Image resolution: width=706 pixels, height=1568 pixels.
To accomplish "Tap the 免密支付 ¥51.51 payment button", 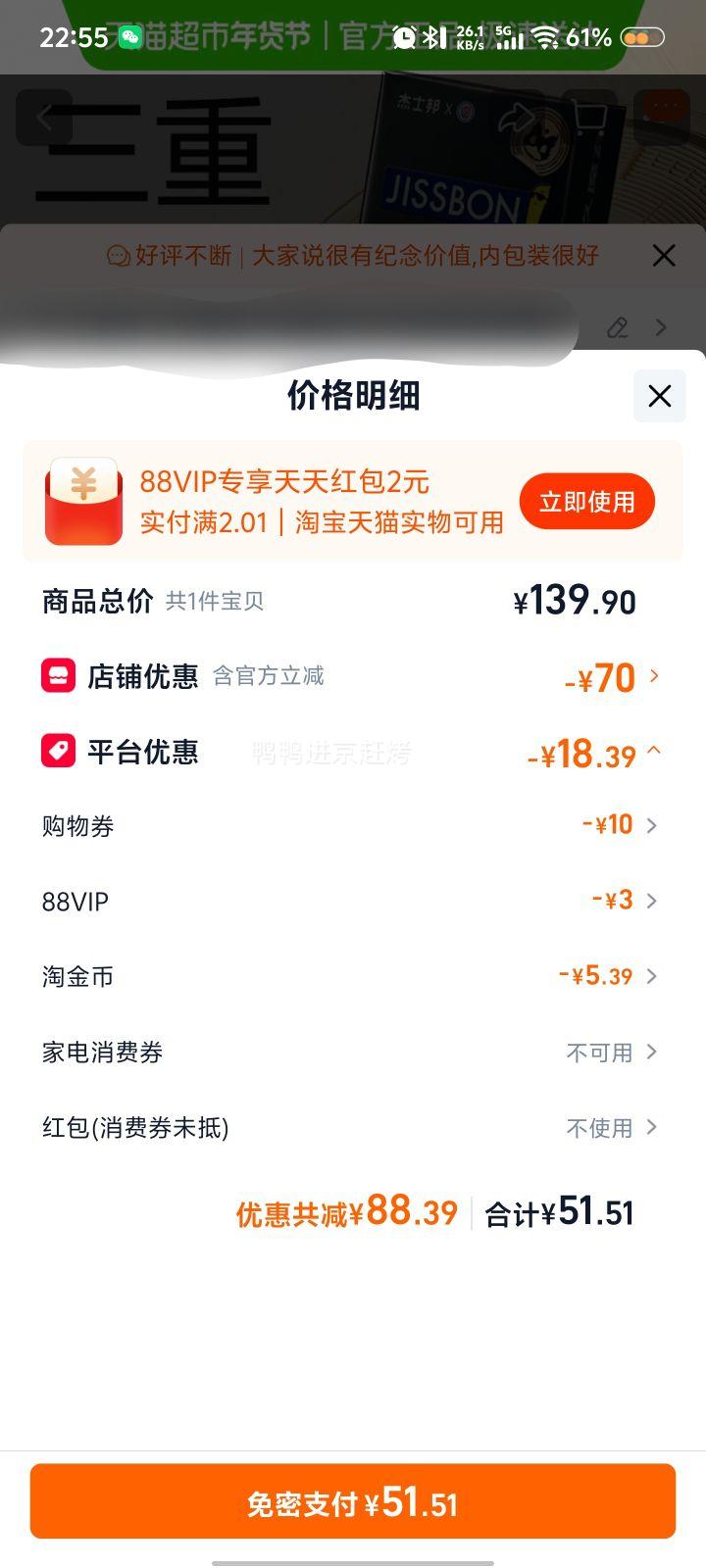I will pyautogui.click(x=353, y=1500).
